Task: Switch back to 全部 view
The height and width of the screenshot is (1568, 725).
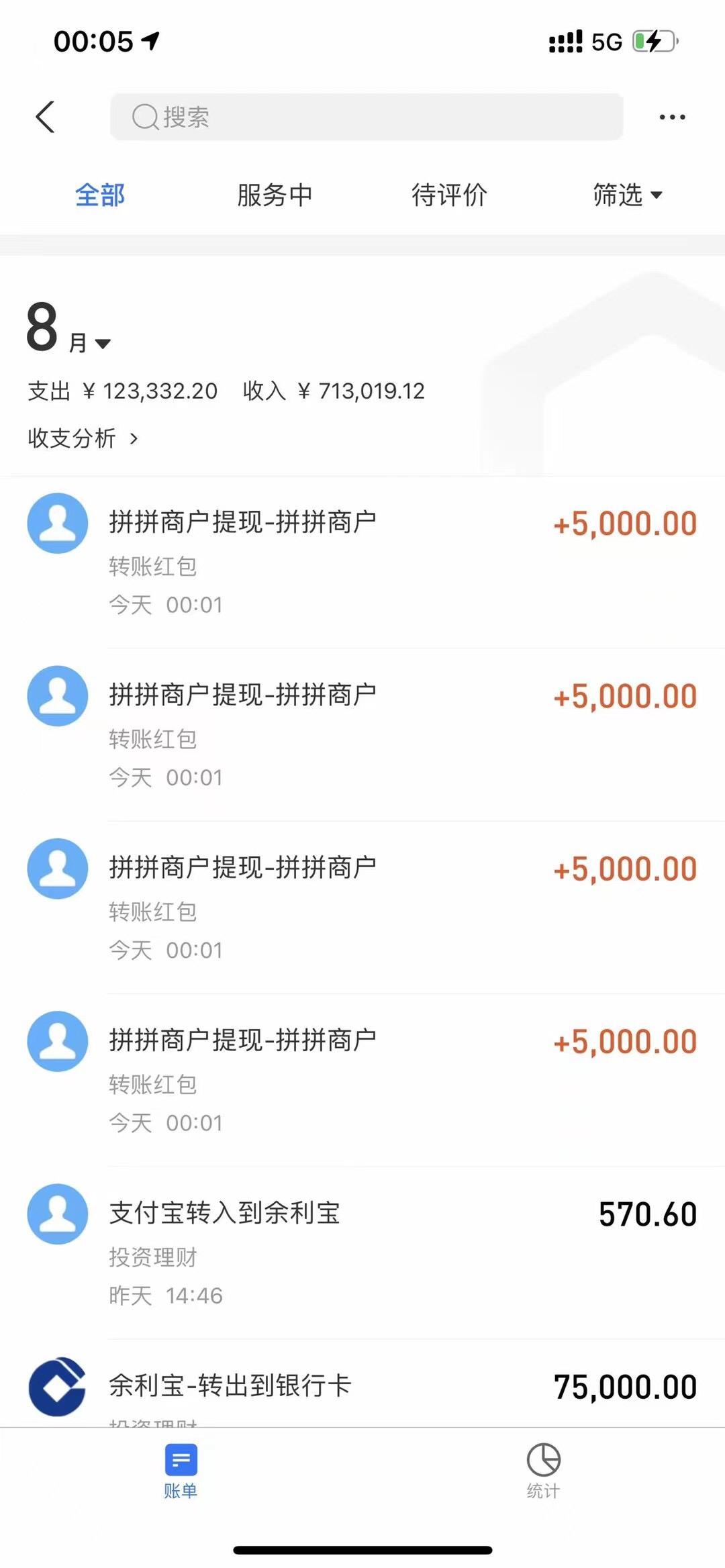Action: click(99, 195)
